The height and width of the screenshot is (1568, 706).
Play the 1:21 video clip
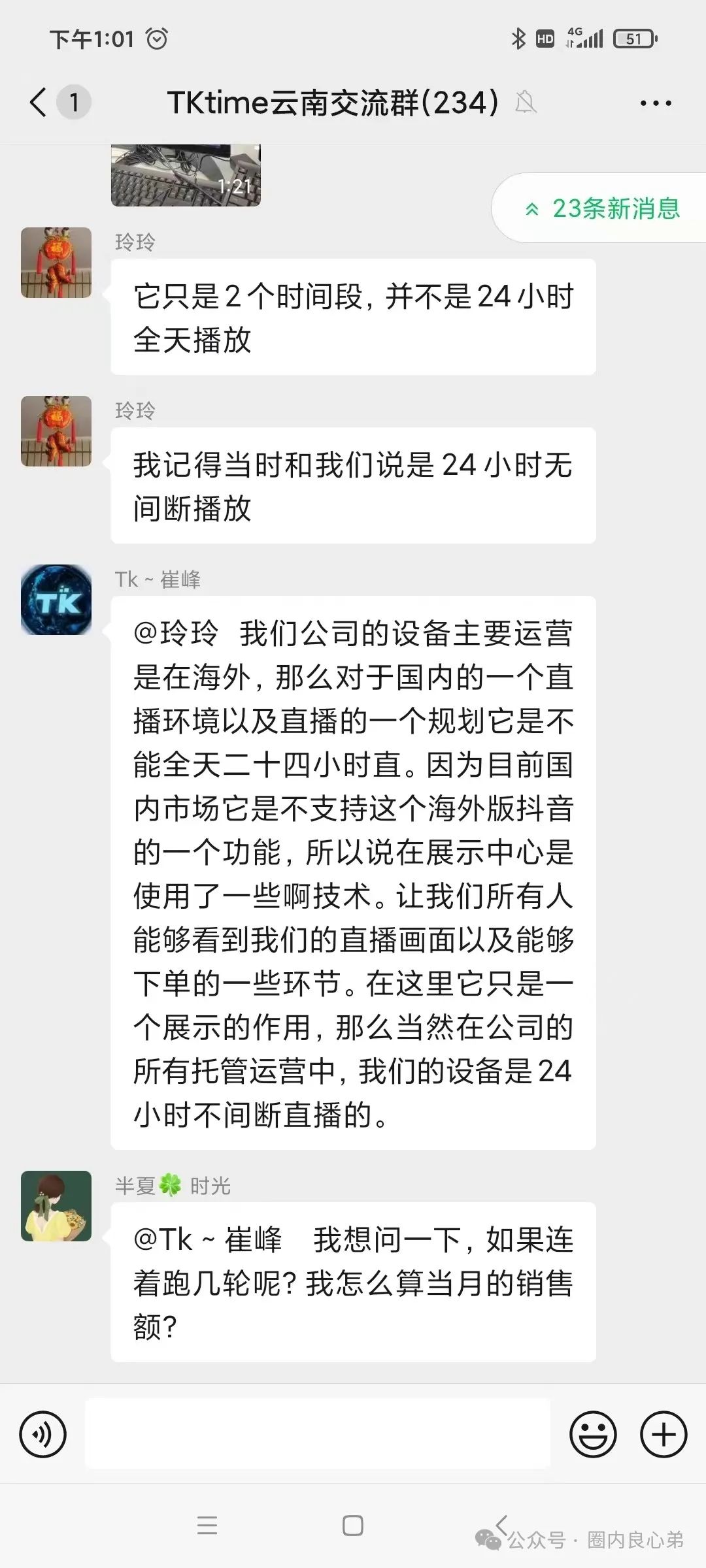(x=186, y=175)
